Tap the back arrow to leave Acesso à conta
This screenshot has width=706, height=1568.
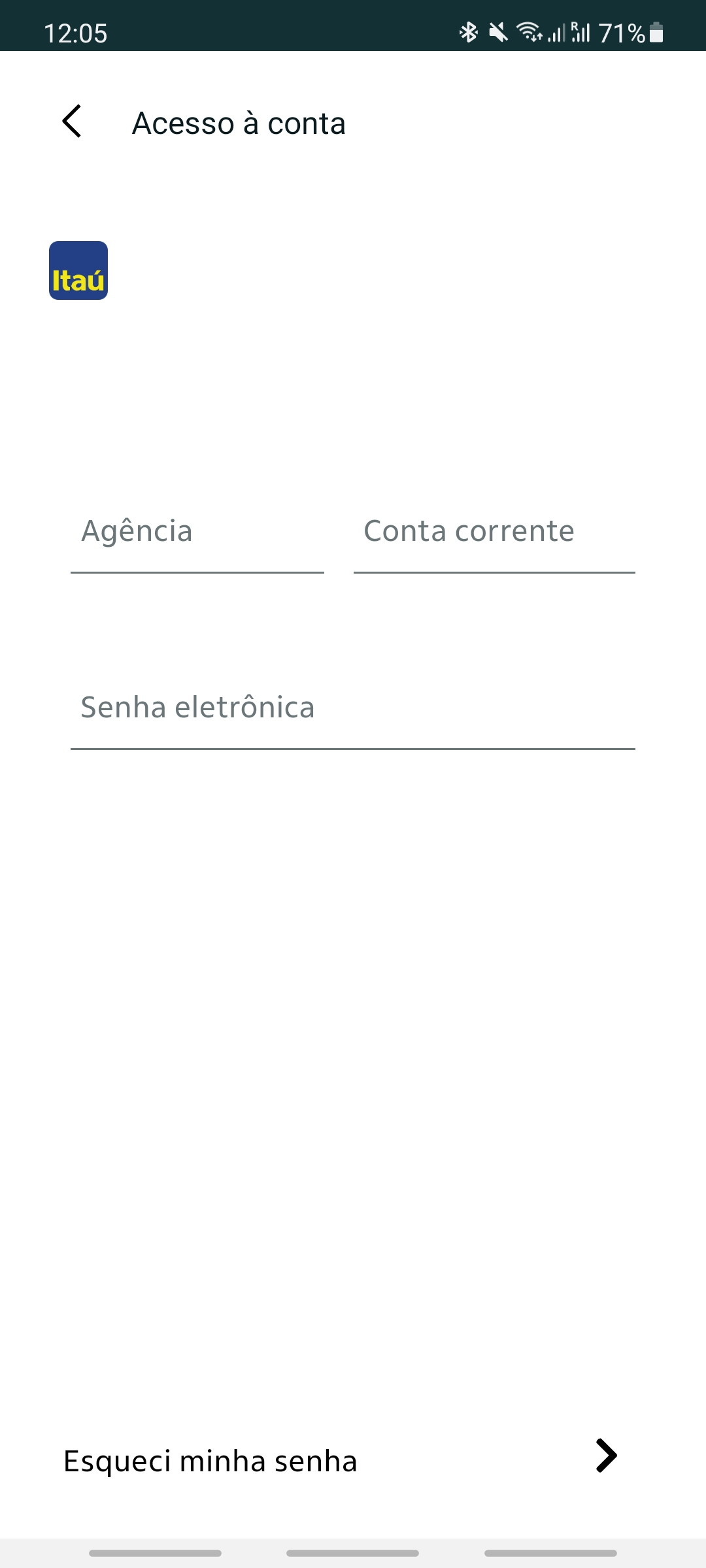coord(72,122)
